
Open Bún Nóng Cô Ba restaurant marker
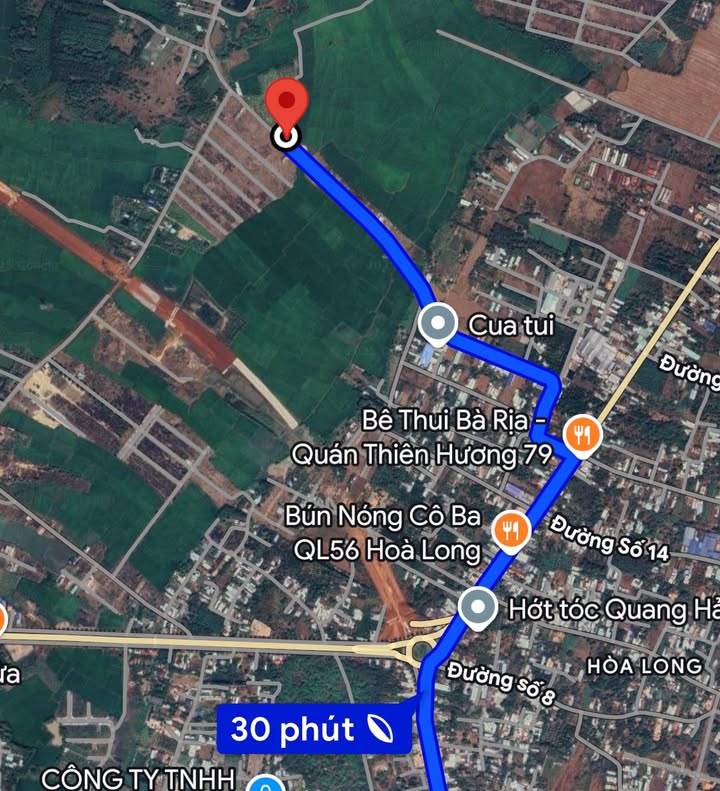point(512,529)
